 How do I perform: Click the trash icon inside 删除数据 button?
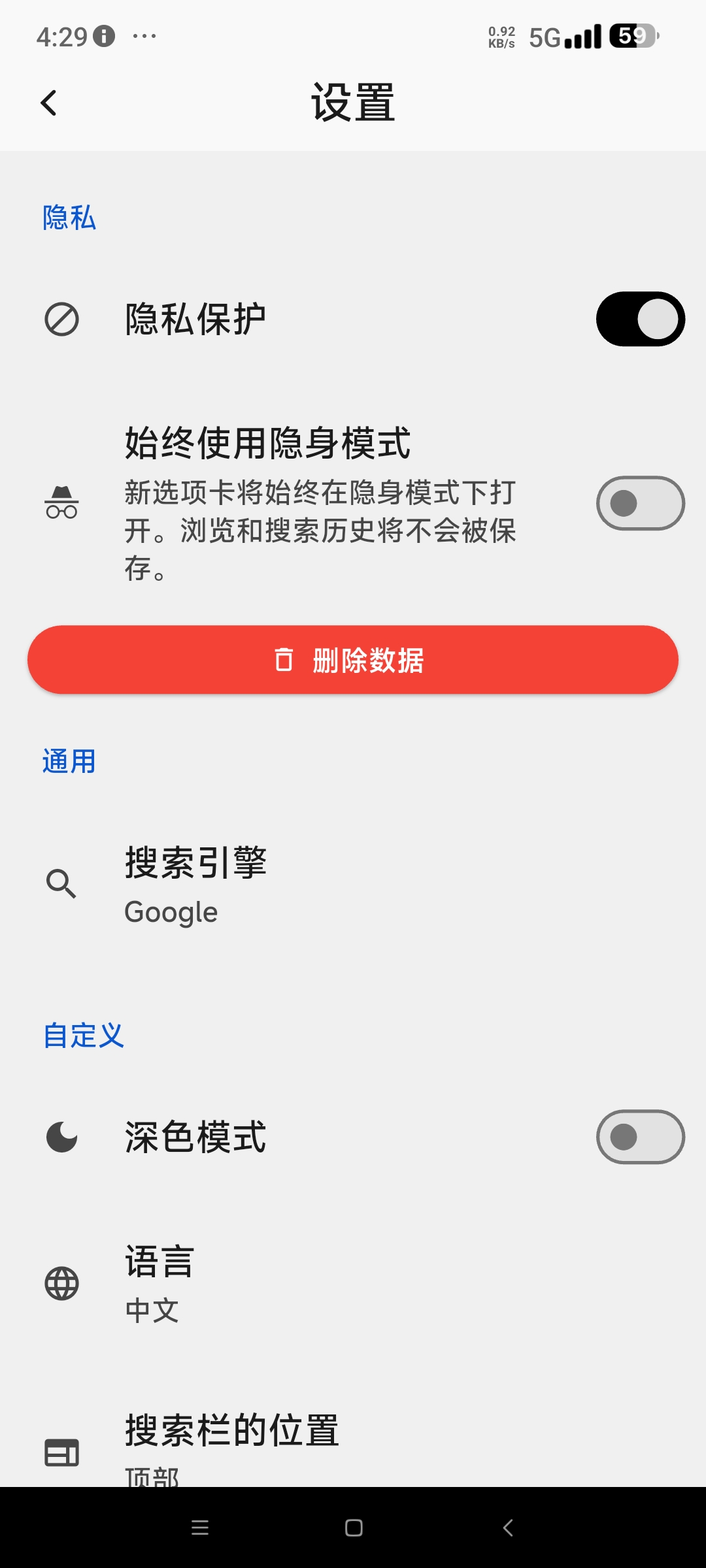(282, 661)
